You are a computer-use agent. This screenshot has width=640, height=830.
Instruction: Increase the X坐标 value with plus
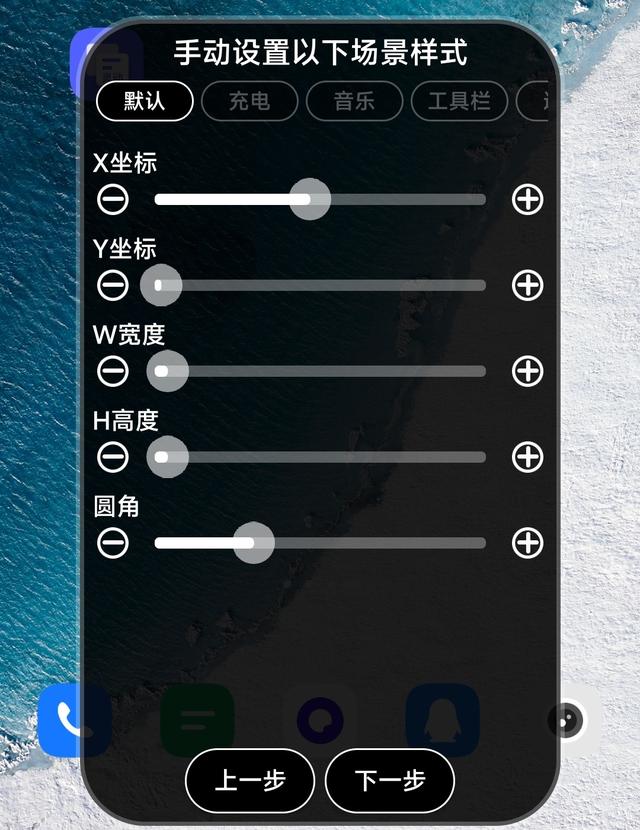(x=527, y=199)
